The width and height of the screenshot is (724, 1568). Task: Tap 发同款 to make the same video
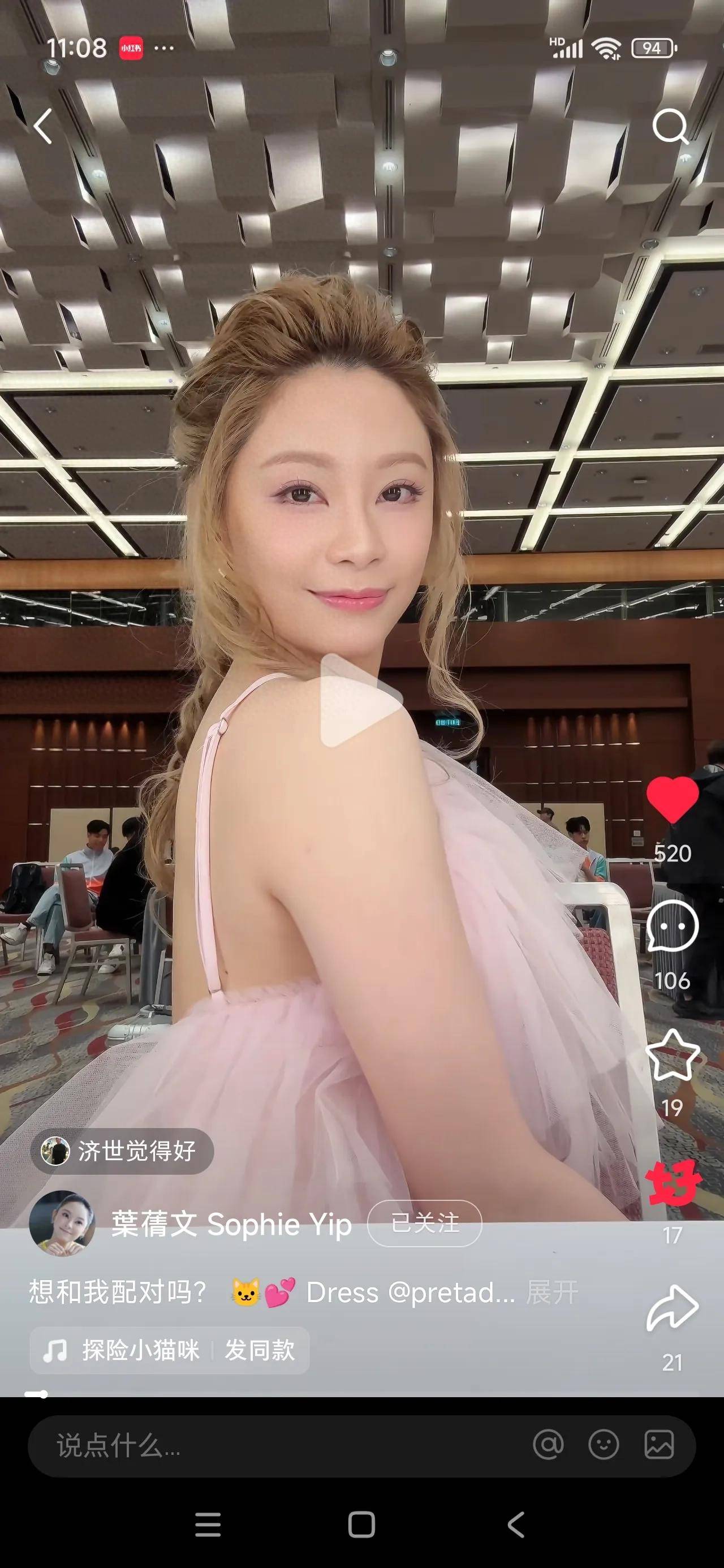point(260,1351)
